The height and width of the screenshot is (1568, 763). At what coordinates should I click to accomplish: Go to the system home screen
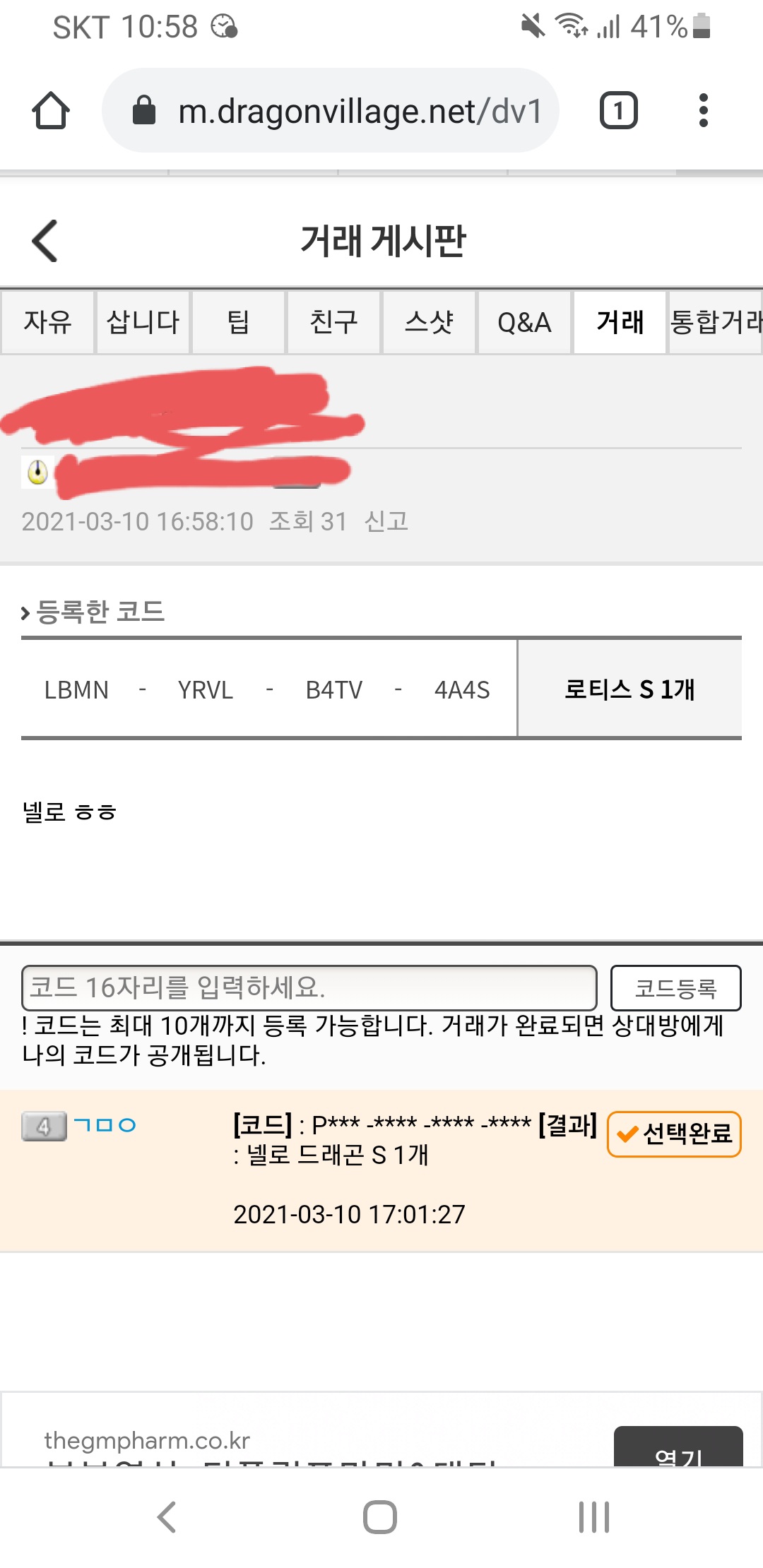point(380,1516)
